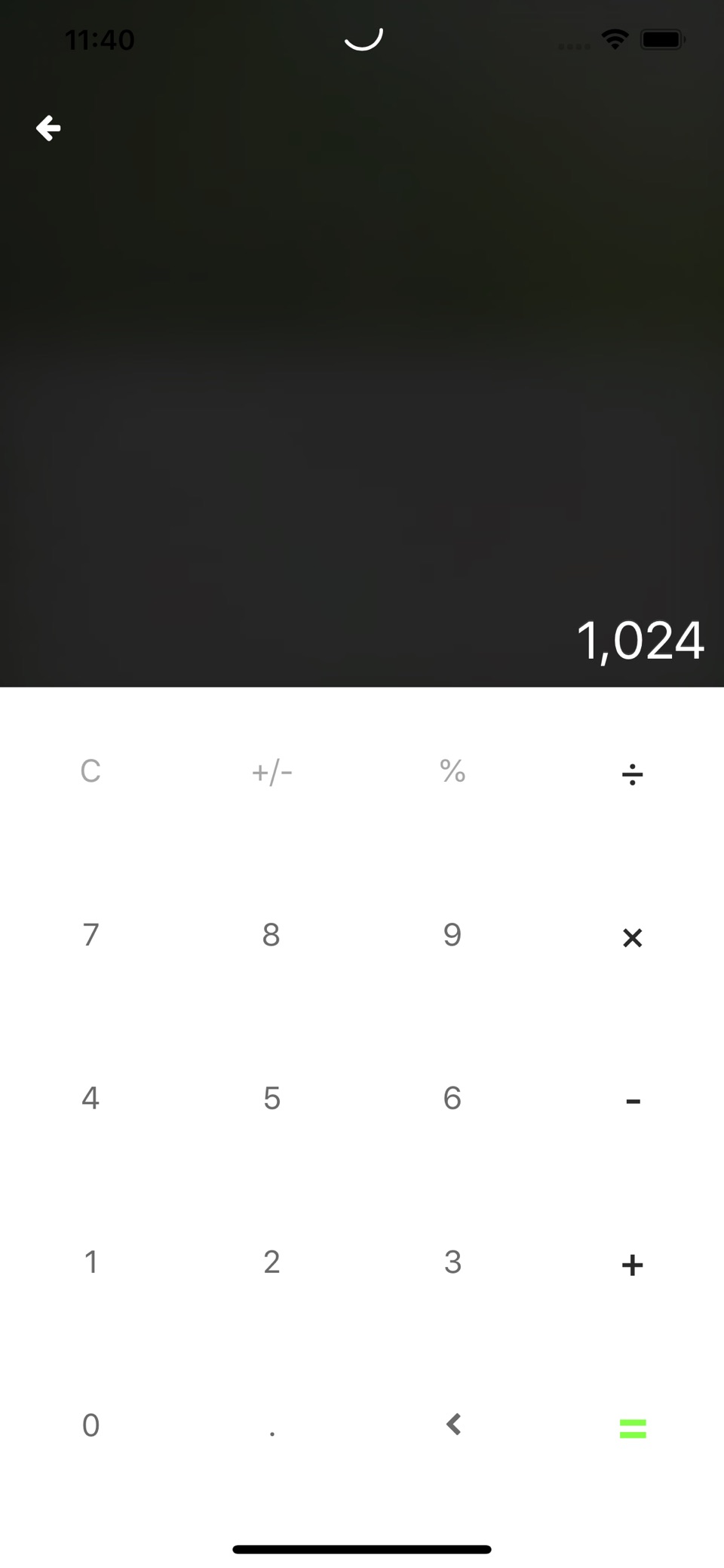Enter digit 8
Viewport: 724px width, 1568px height.
click(x=271, y=934)
